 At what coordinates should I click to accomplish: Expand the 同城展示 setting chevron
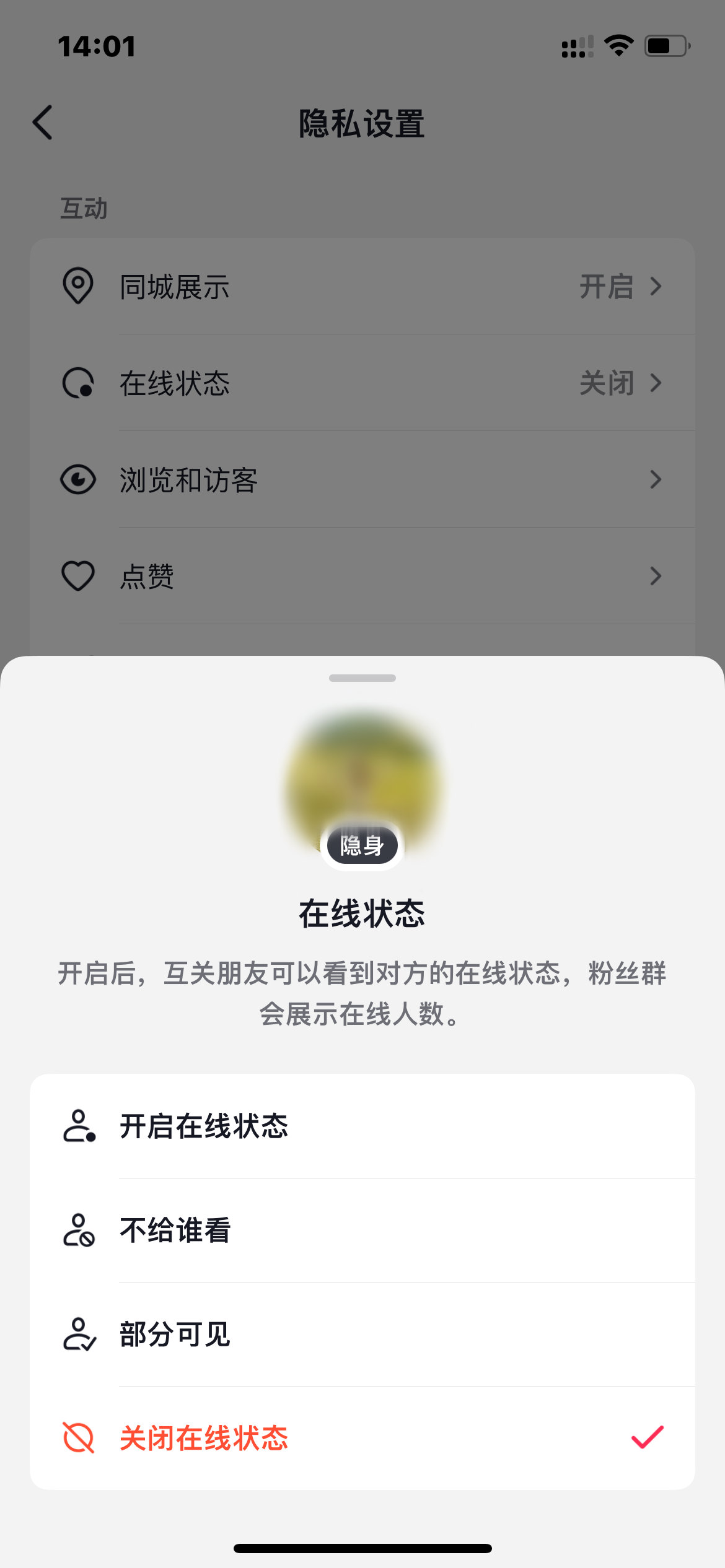click(x=656, y=287)
